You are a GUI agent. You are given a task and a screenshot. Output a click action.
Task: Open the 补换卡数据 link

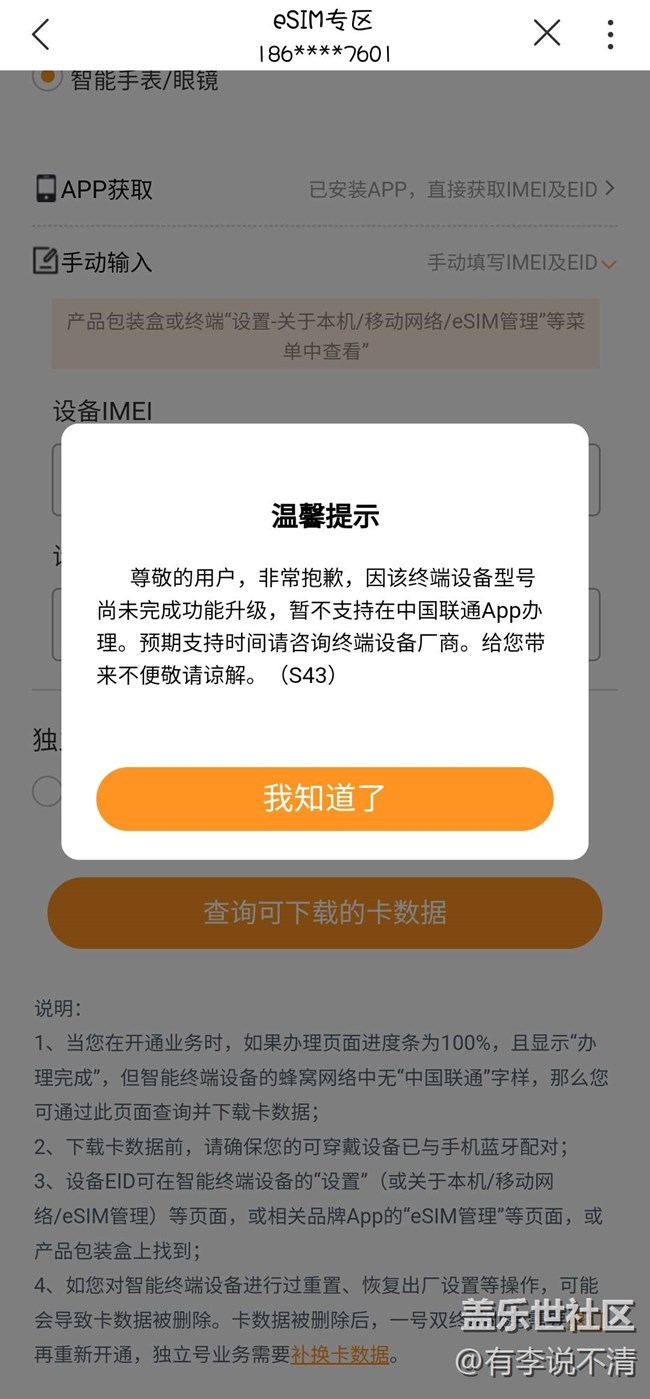click(340, 1355)
